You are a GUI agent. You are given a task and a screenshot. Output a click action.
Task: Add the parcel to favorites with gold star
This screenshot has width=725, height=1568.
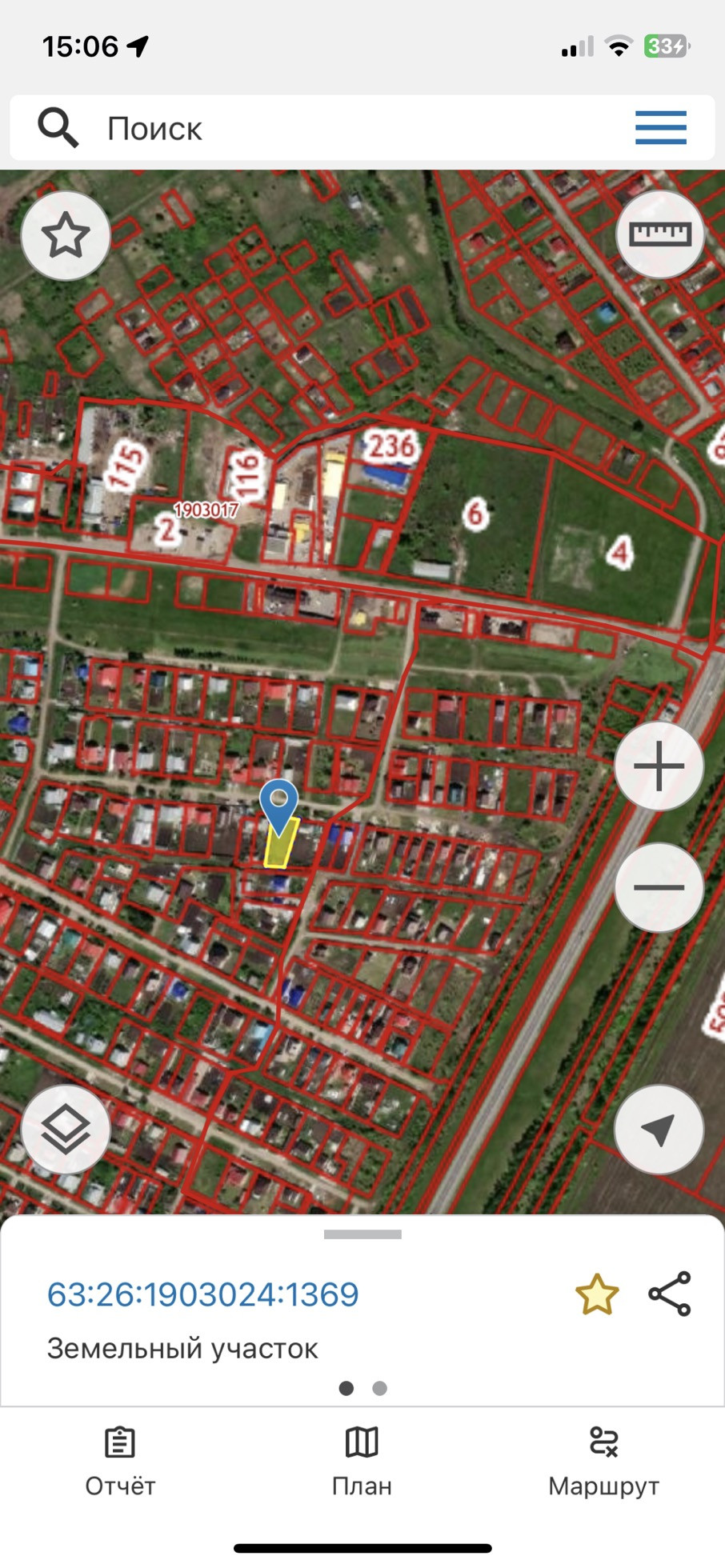point(597,1295)
